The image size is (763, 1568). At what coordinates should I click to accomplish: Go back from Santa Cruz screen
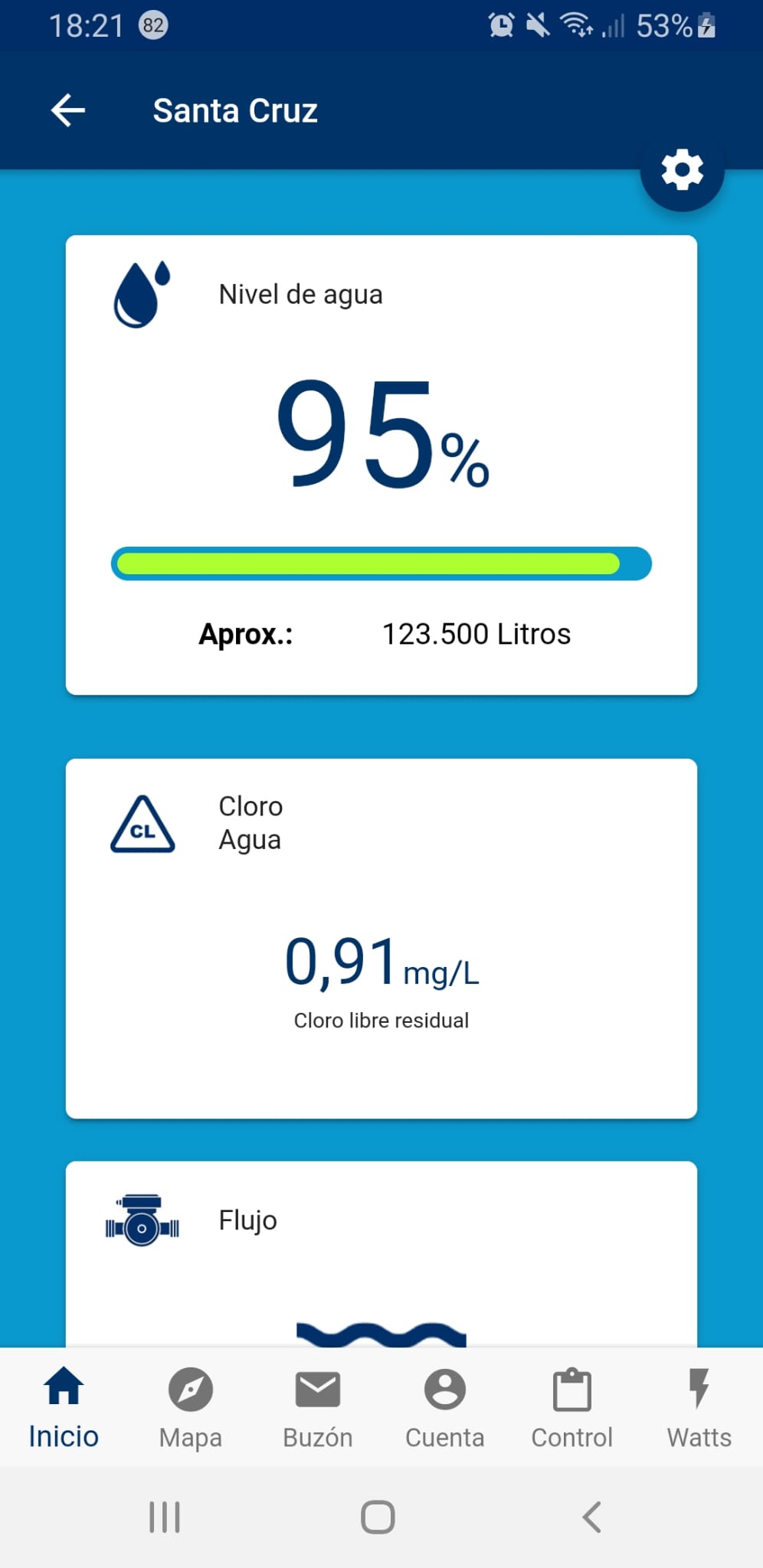pos(67,110)
